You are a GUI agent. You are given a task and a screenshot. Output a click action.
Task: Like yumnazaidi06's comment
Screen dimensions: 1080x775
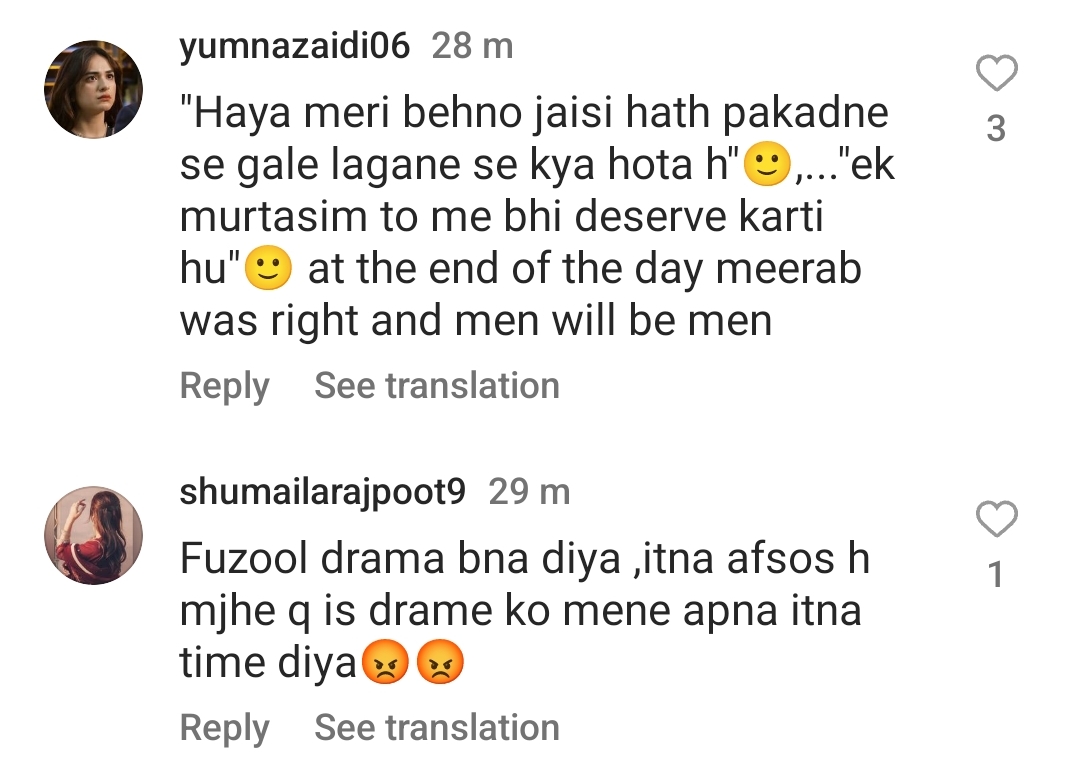pyautogui.click(x=995, y=75)
